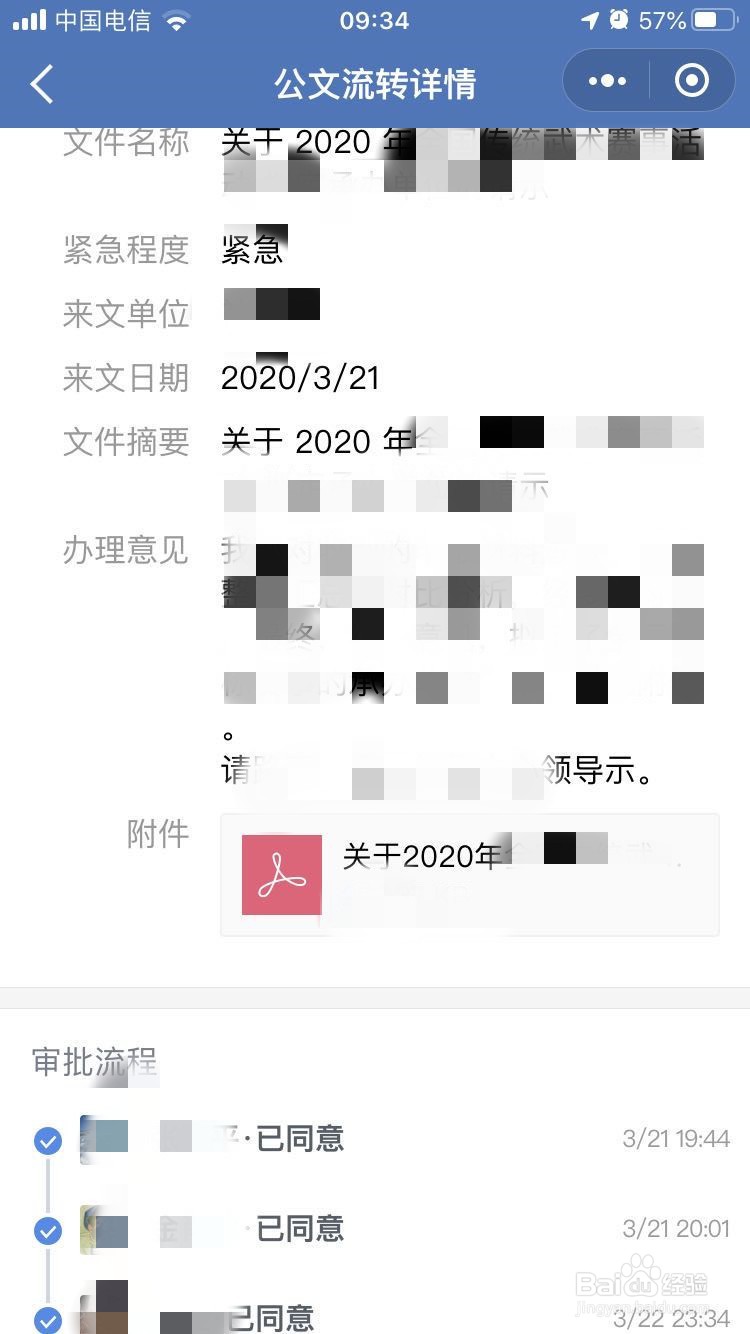
Task: Tap the 附件 attachment section label
Action: pos(157,834)
